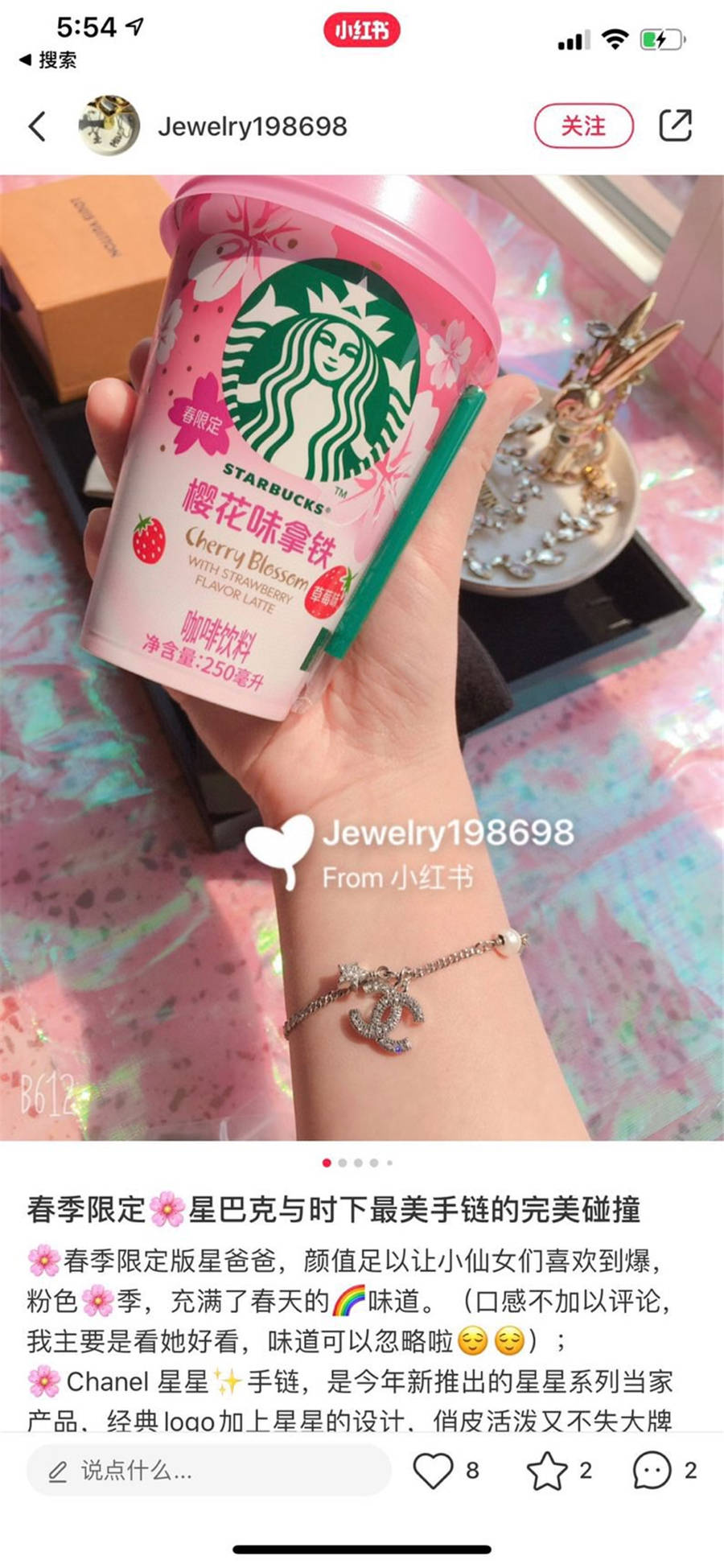Image resolution: width=724 pixels, height=1568 pixels.
Task: Open Jewelry198698's profile avatar
Action: 109,126
